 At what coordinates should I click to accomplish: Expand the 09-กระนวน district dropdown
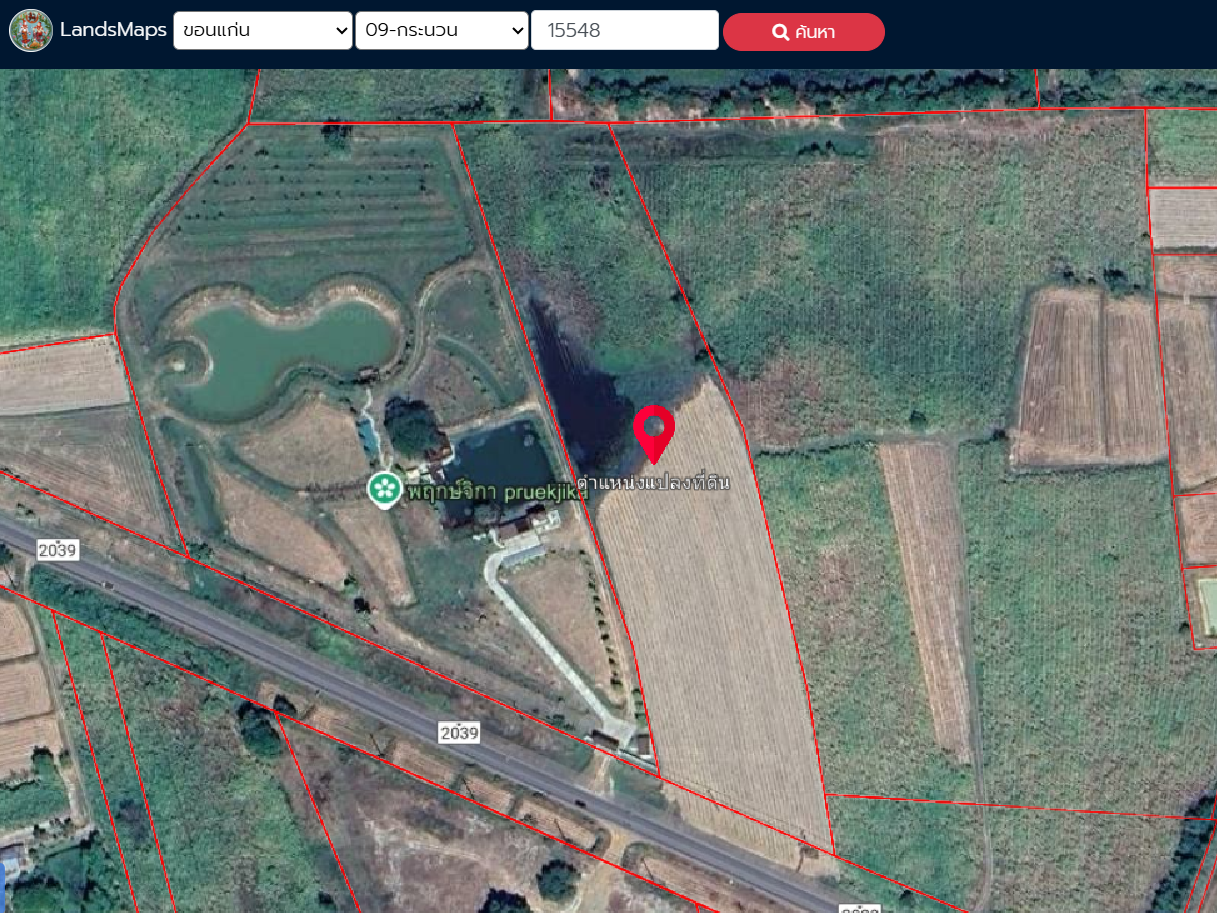(x=441, y=31)
